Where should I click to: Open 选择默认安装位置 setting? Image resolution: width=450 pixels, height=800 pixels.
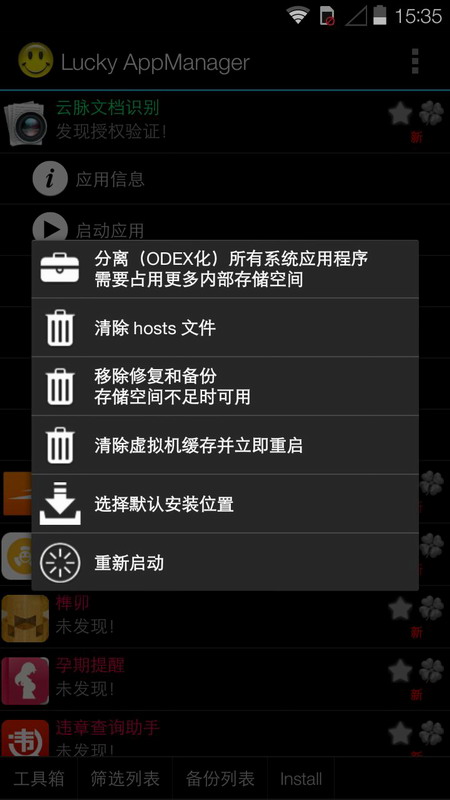tap(225, 504)
